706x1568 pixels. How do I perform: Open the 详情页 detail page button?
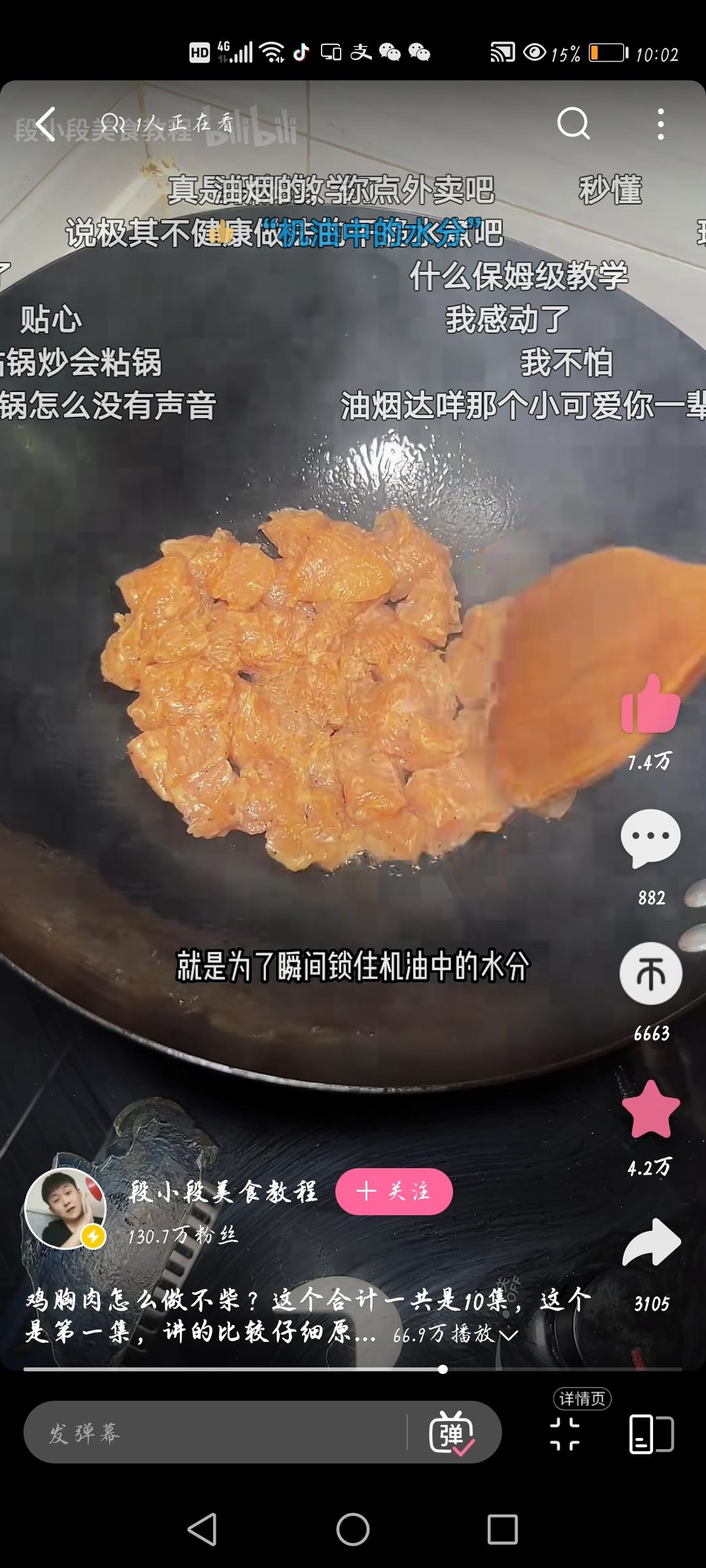click(x=582, y=1398)
